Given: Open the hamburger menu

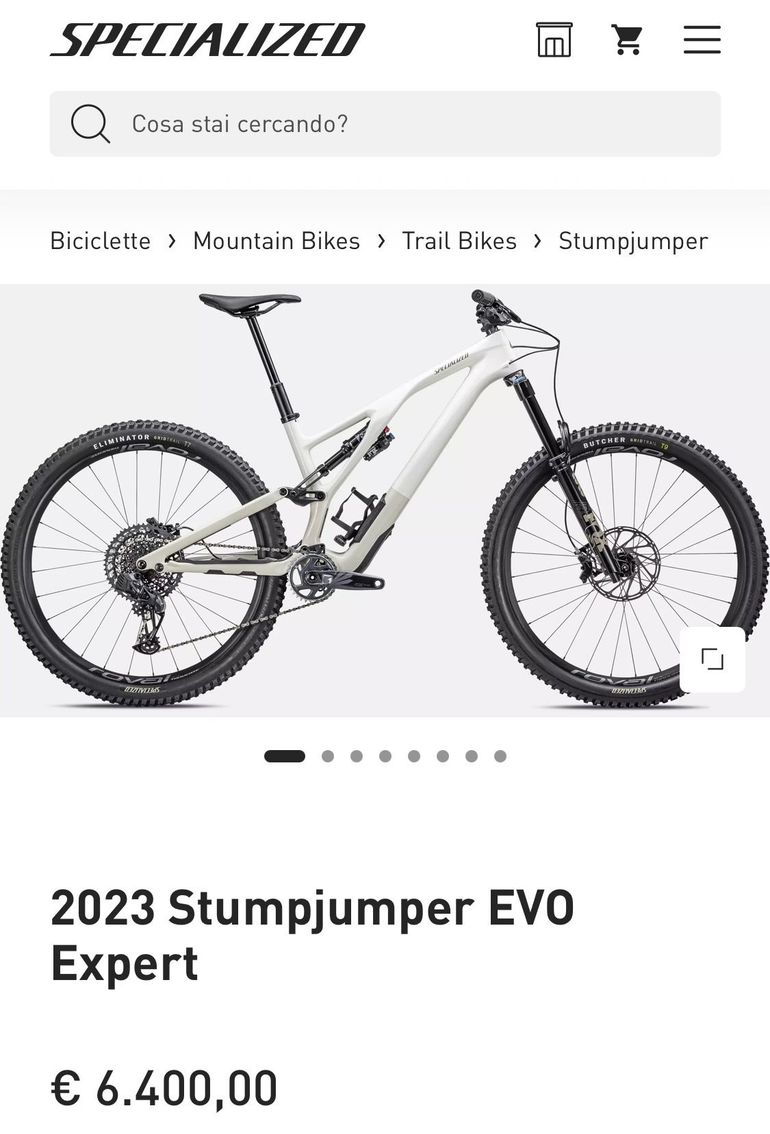Looking at the screenshot, I should coord(702,40).
